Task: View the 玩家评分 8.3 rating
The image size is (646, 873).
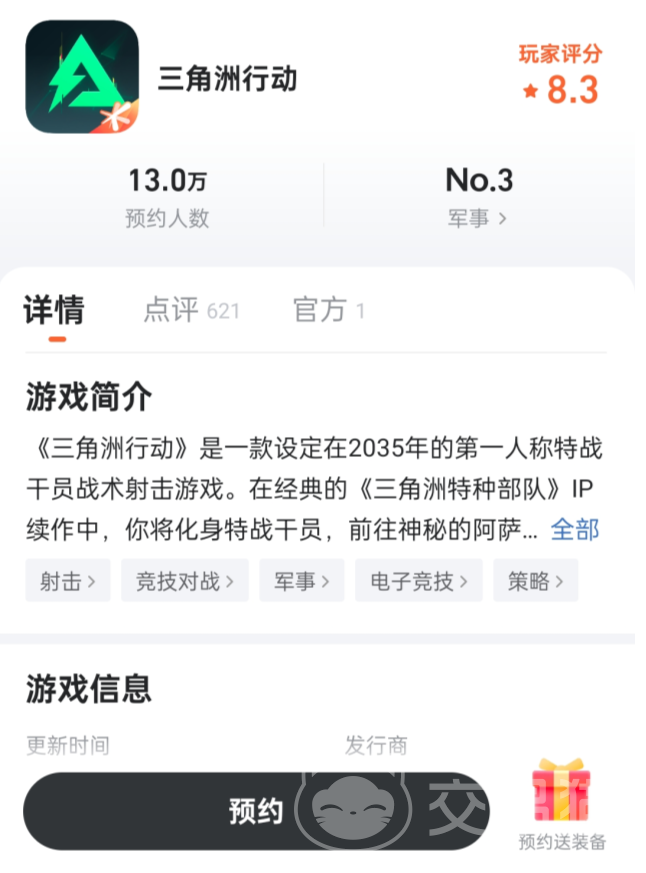Action: click(x=560, y=77)
